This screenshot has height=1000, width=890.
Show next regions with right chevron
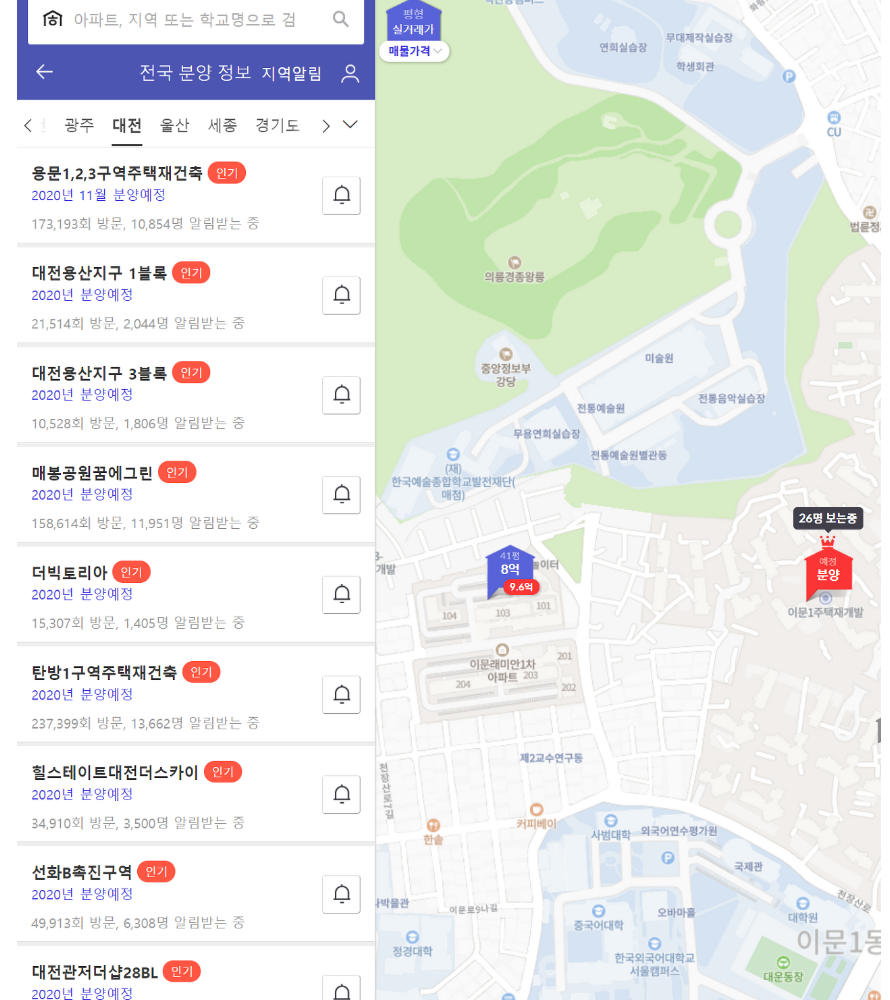point(326,126)
